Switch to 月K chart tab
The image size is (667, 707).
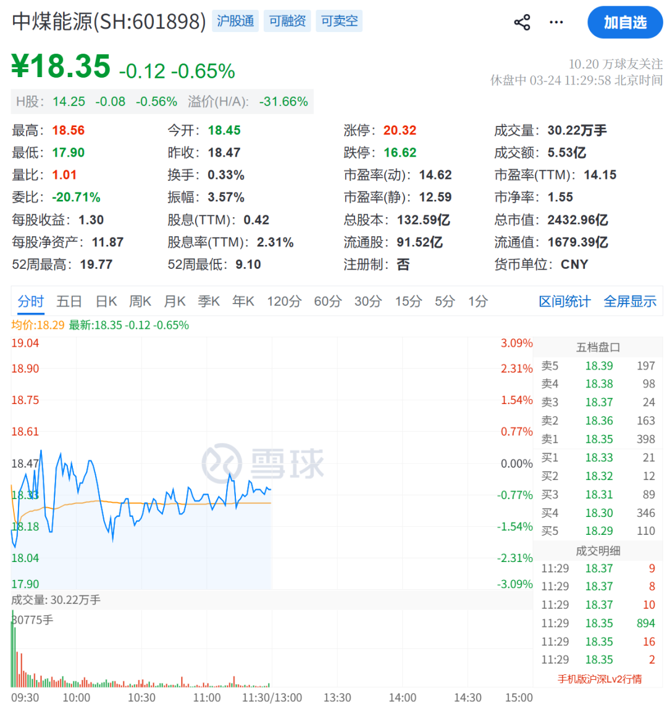click(x=175, y=301)
